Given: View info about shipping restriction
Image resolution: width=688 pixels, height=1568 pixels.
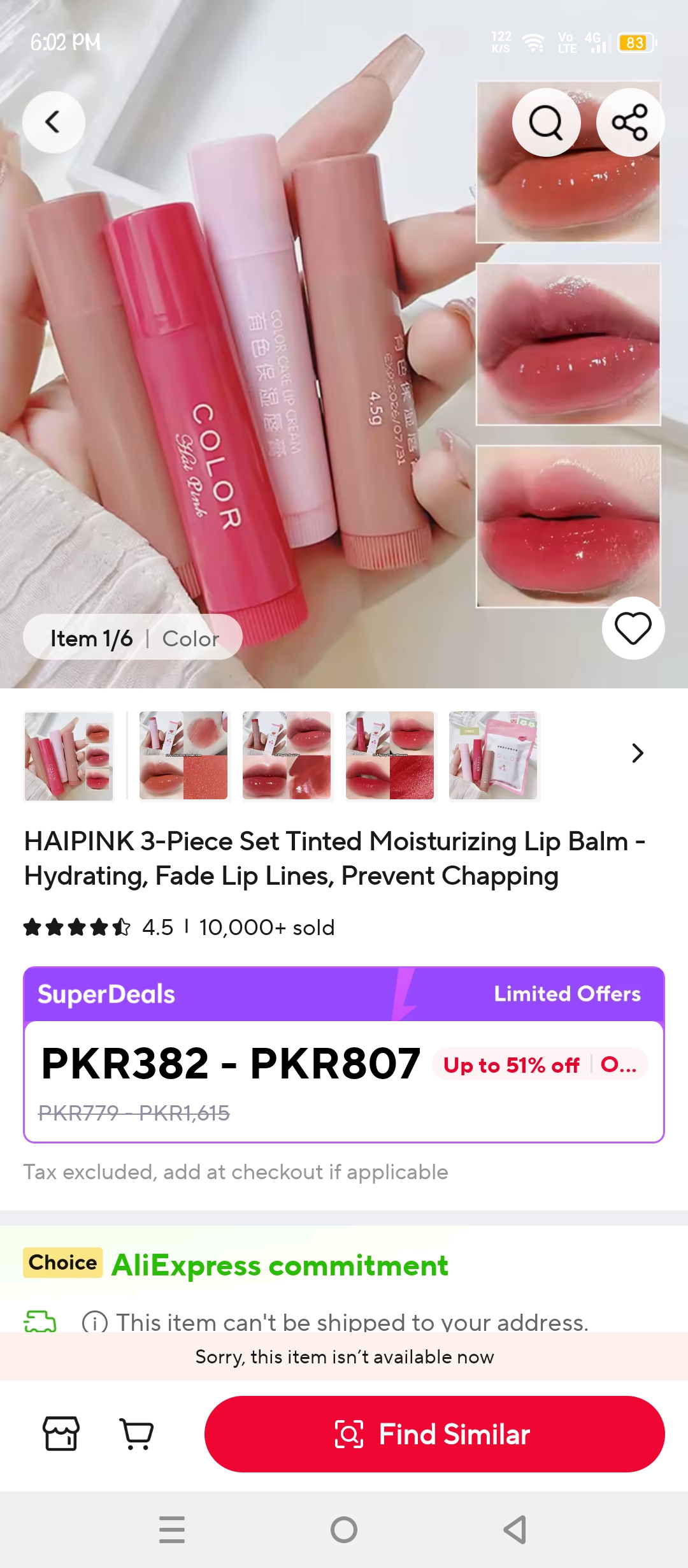Looking at the screenshot, I should coord(95,1322).
